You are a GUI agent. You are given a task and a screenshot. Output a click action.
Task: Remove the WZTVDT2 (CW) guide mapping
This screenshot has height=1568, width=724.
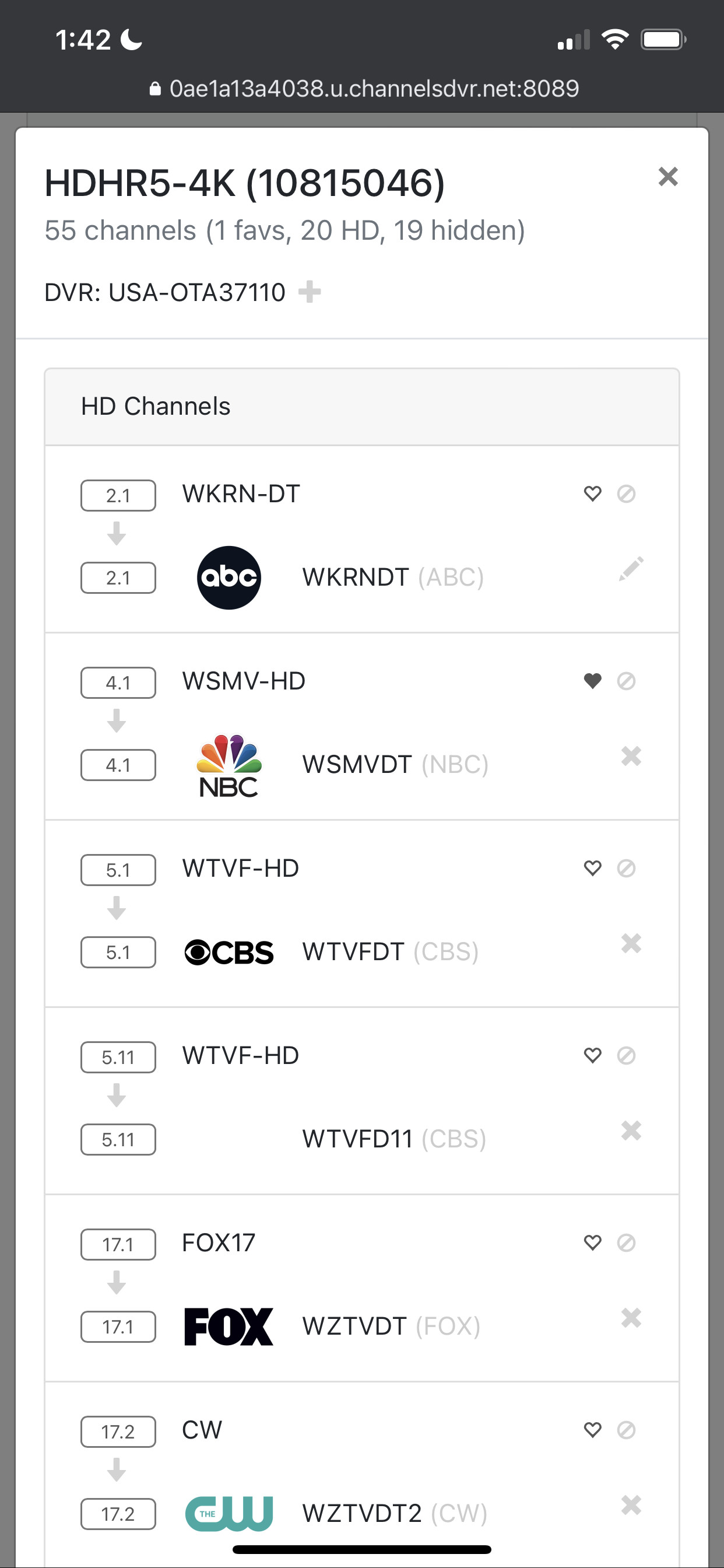click(x=631, y=1504)
